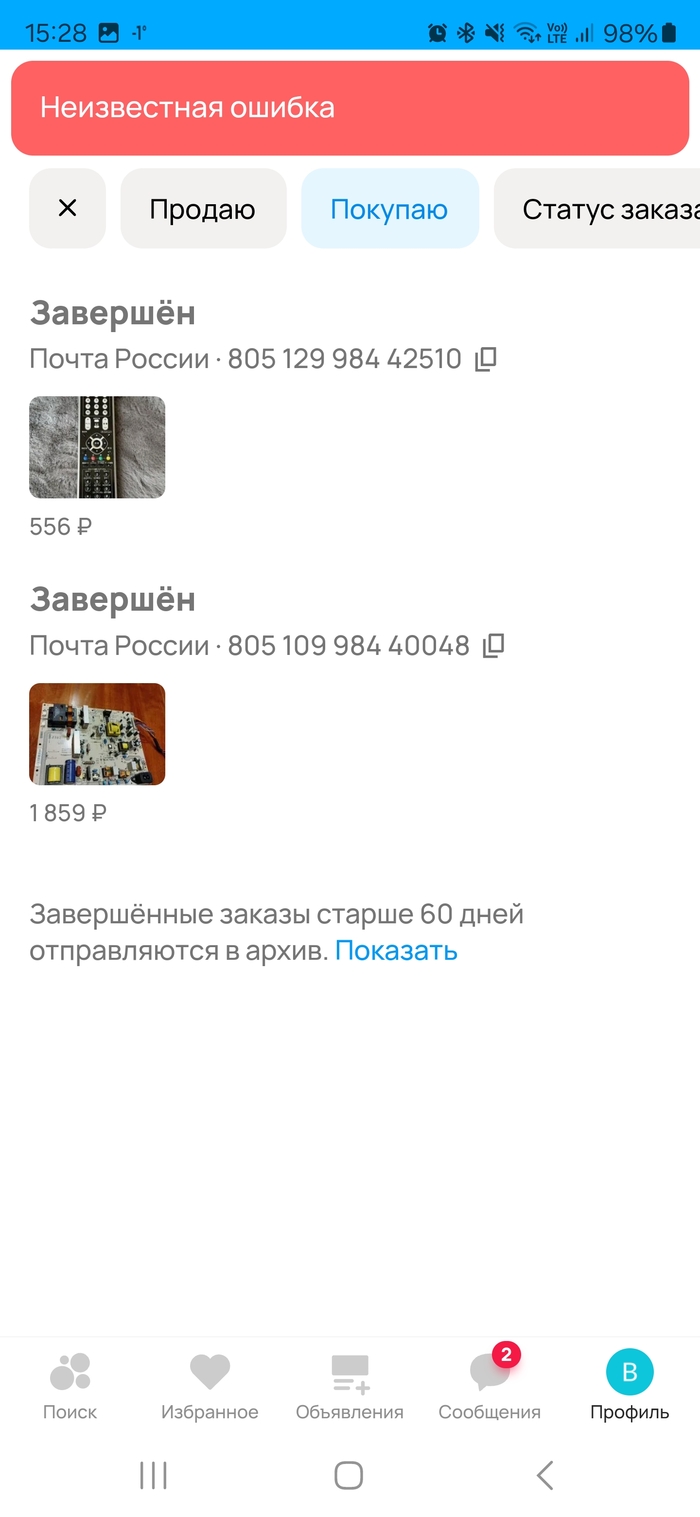This screenshot has height=1517, width=700.
Task: Select the Продаю filter chip
Action: [203, 208]
